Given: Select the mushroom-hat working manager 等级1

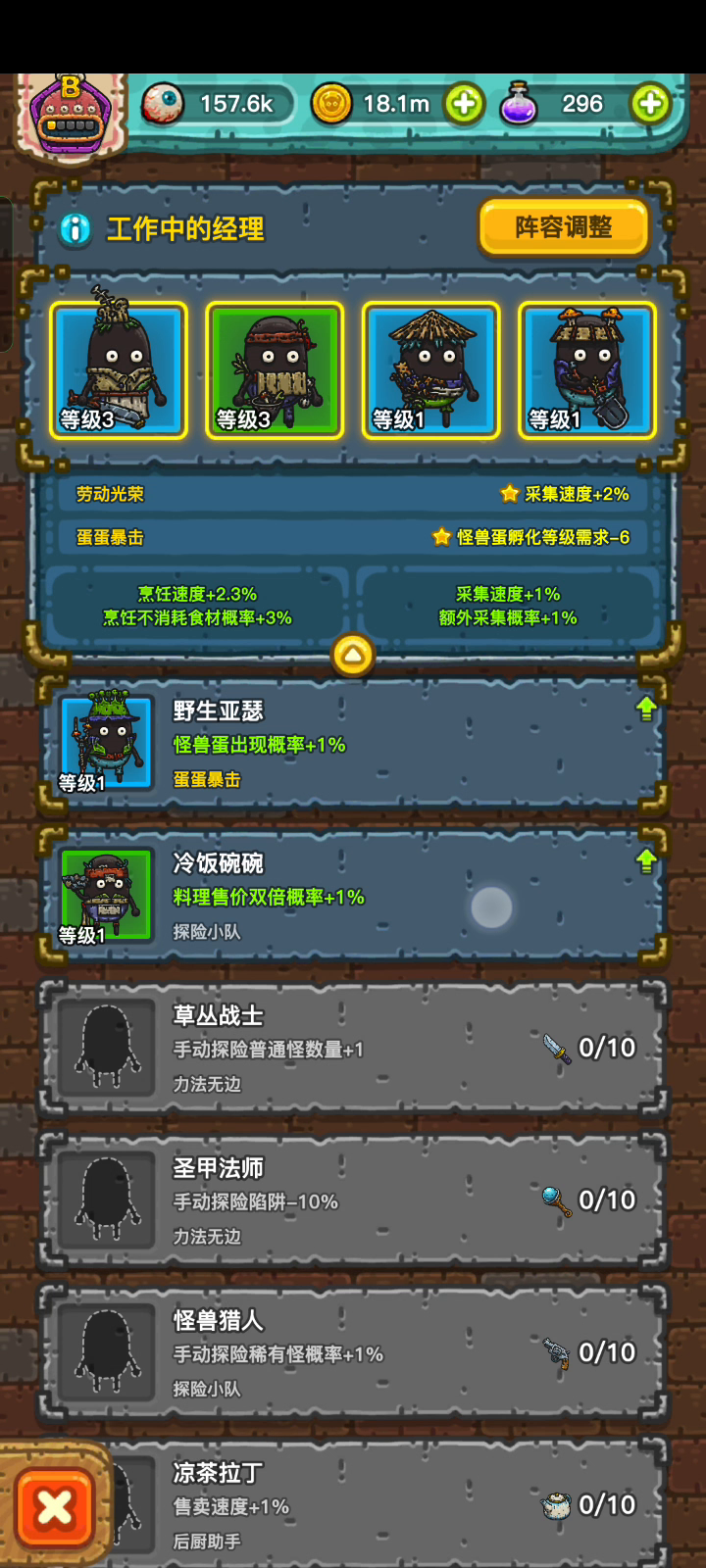Looking at the screenshot, I should 586,370.
